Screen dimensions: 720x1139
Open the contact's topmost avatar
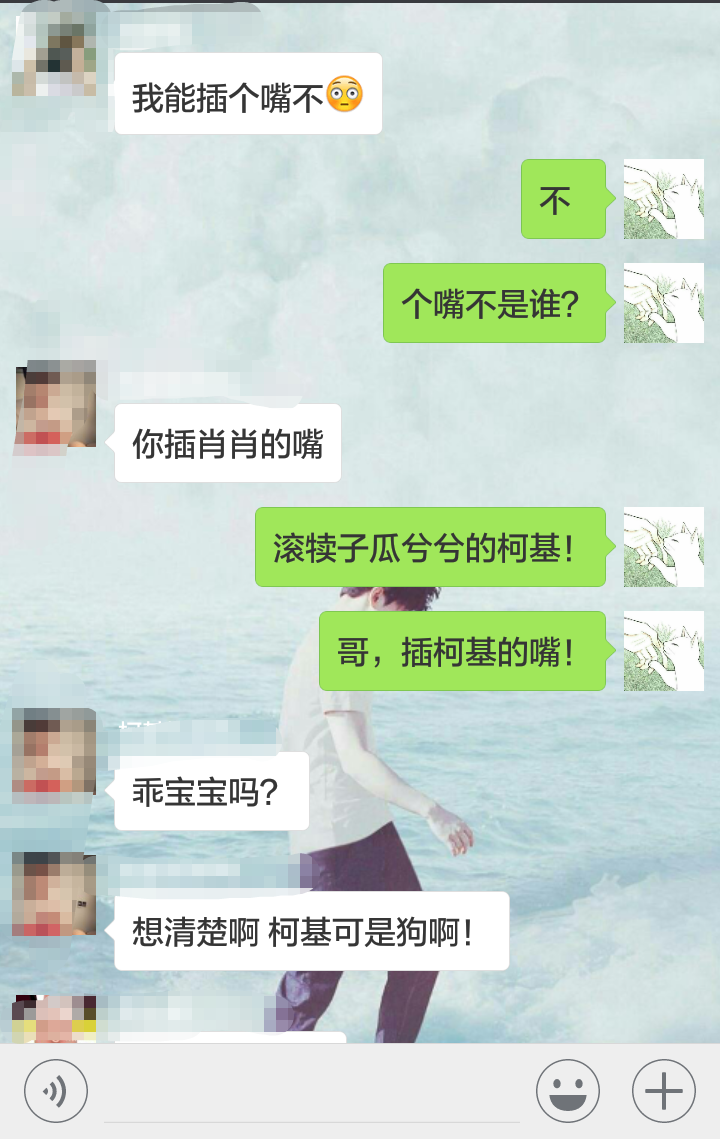[x=55, y=55]
